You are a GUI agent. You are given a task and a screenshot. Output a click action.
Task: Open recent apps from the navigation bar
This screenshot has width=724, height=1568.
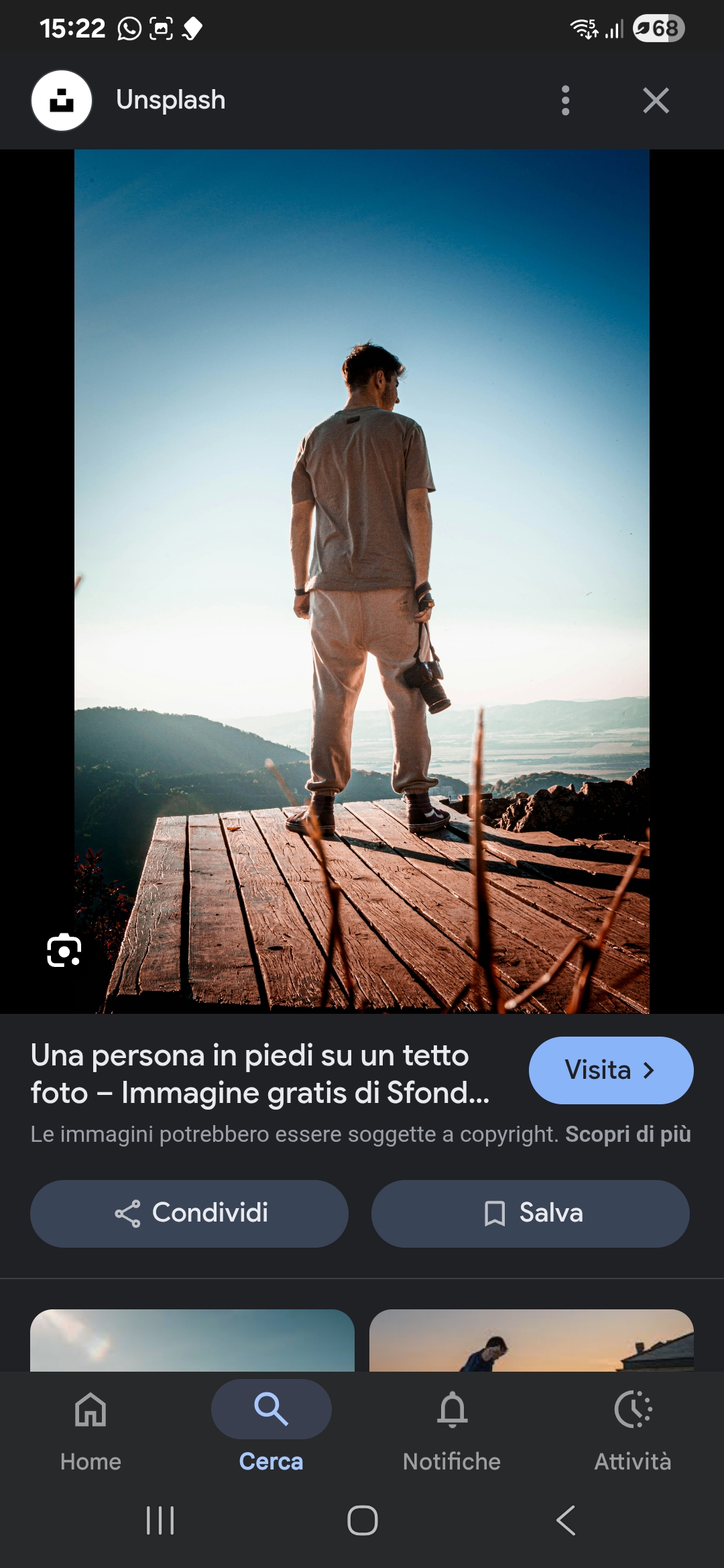point(160,1520)
